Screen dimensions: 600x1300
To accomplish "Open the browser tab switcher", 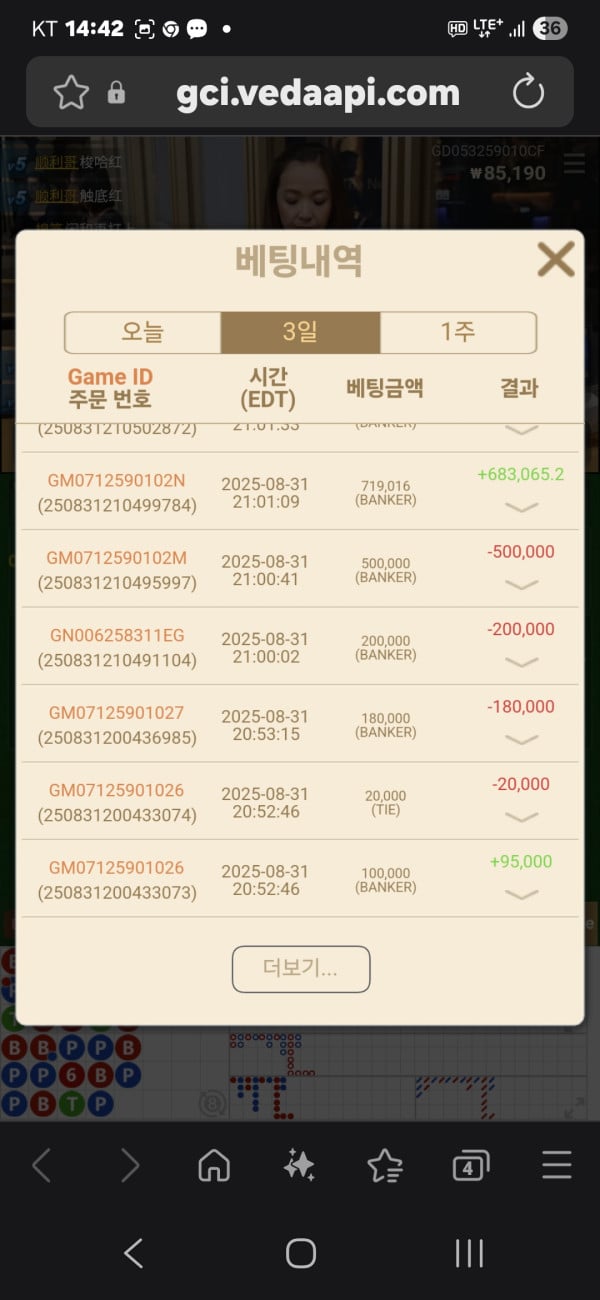I will (469, 1165).
